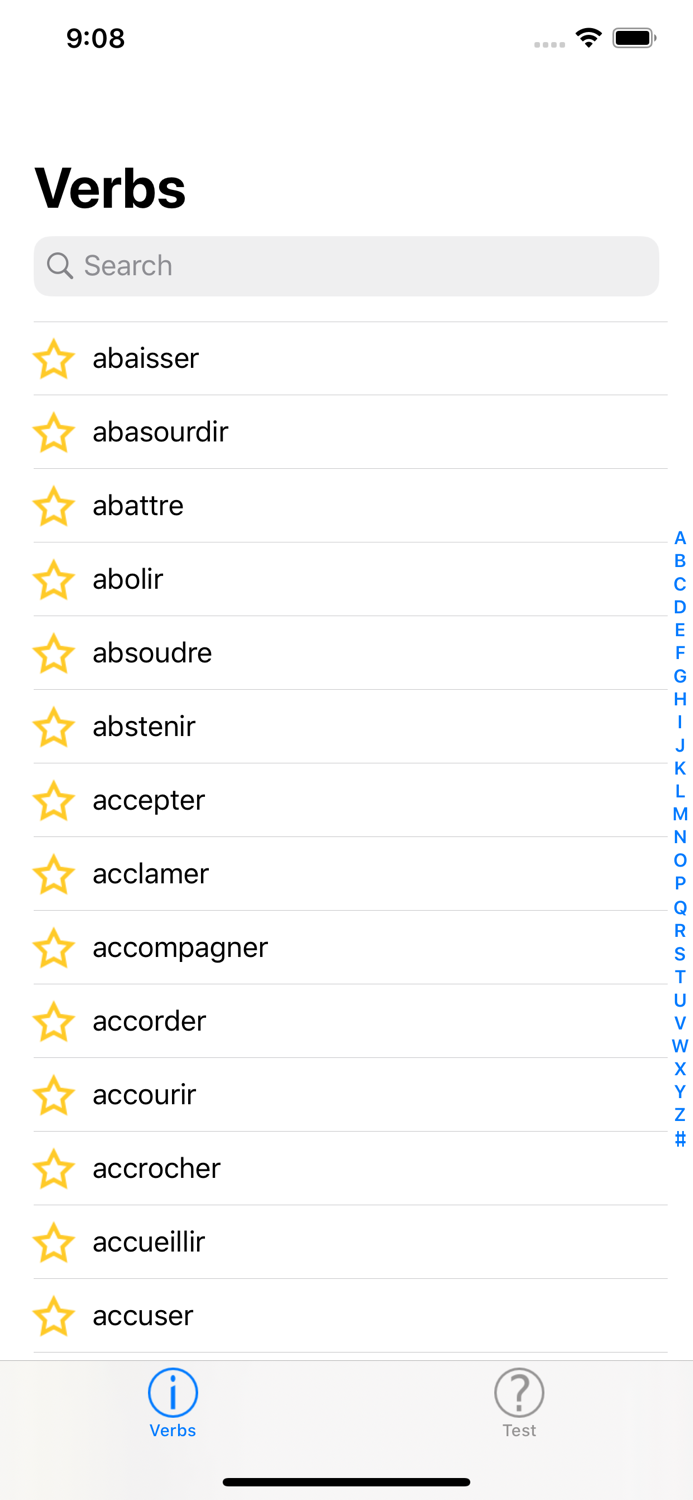The height and width of the screenshot is (1500, 693).
Task: Open the verb abasourdir
Action: click(x=350, y=432)
